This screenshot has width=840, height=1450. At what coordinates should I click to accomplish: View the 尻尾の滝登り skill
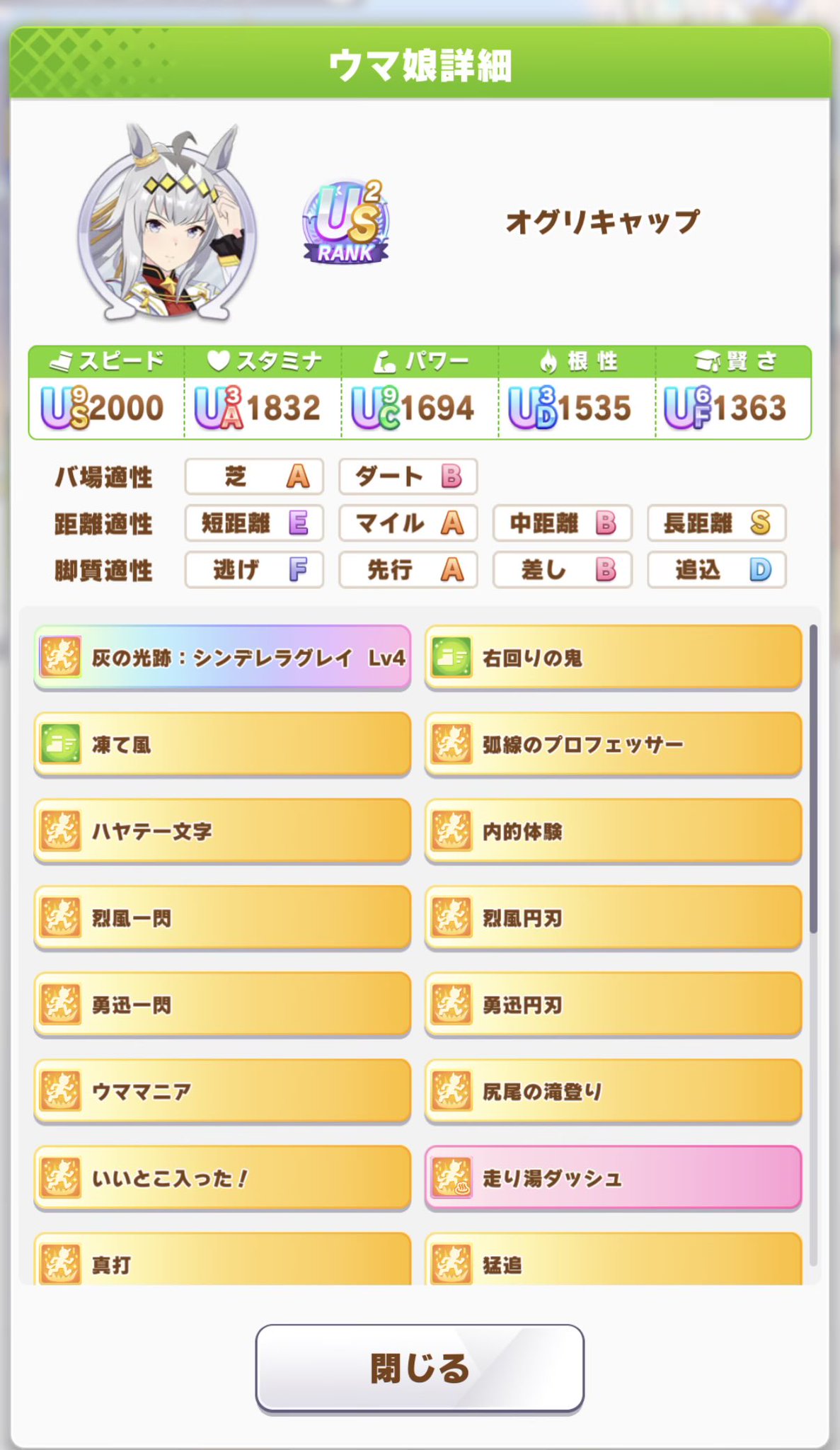click(x=613, y=1092)
